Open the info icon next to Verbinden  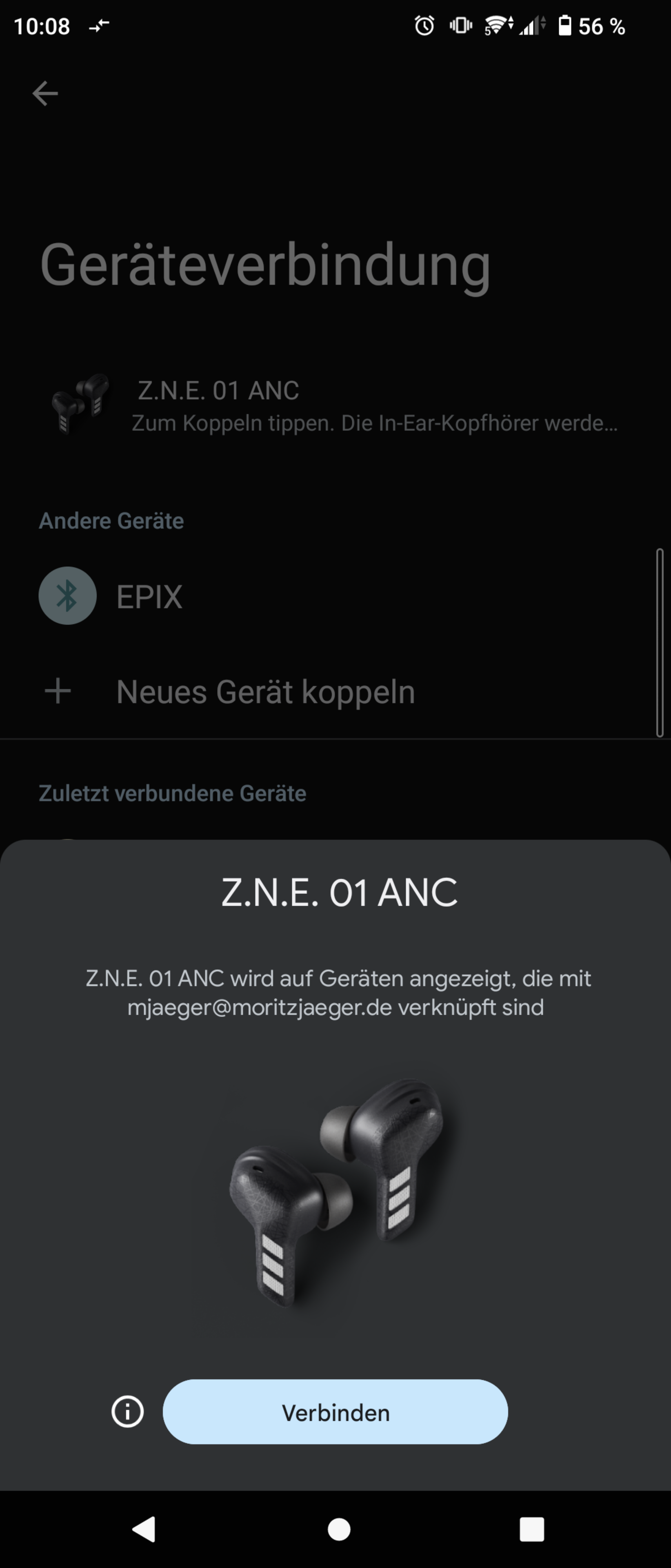coord(128,1412)
